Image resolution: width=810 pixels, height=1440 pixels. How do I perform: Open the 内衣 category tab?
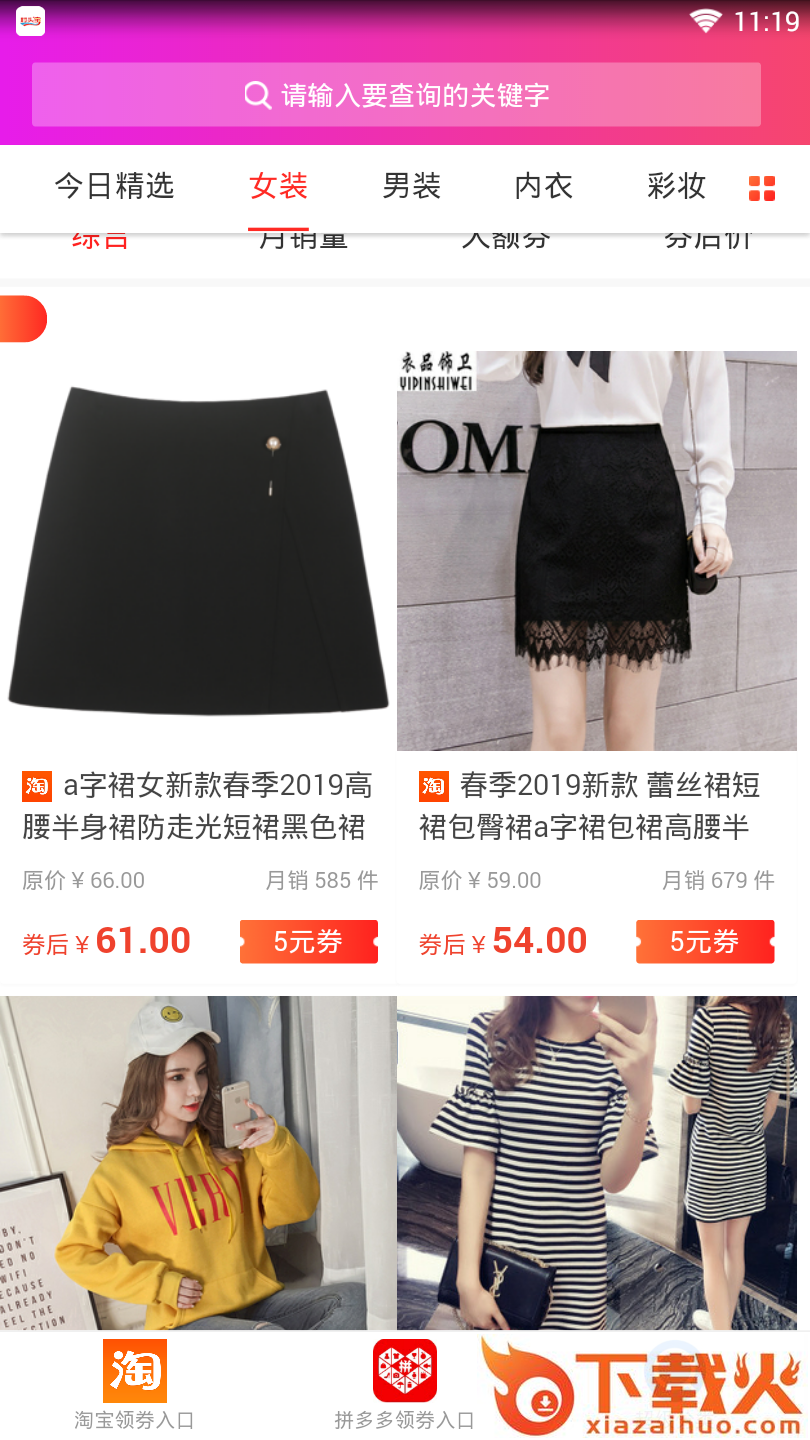coord(543,186)
